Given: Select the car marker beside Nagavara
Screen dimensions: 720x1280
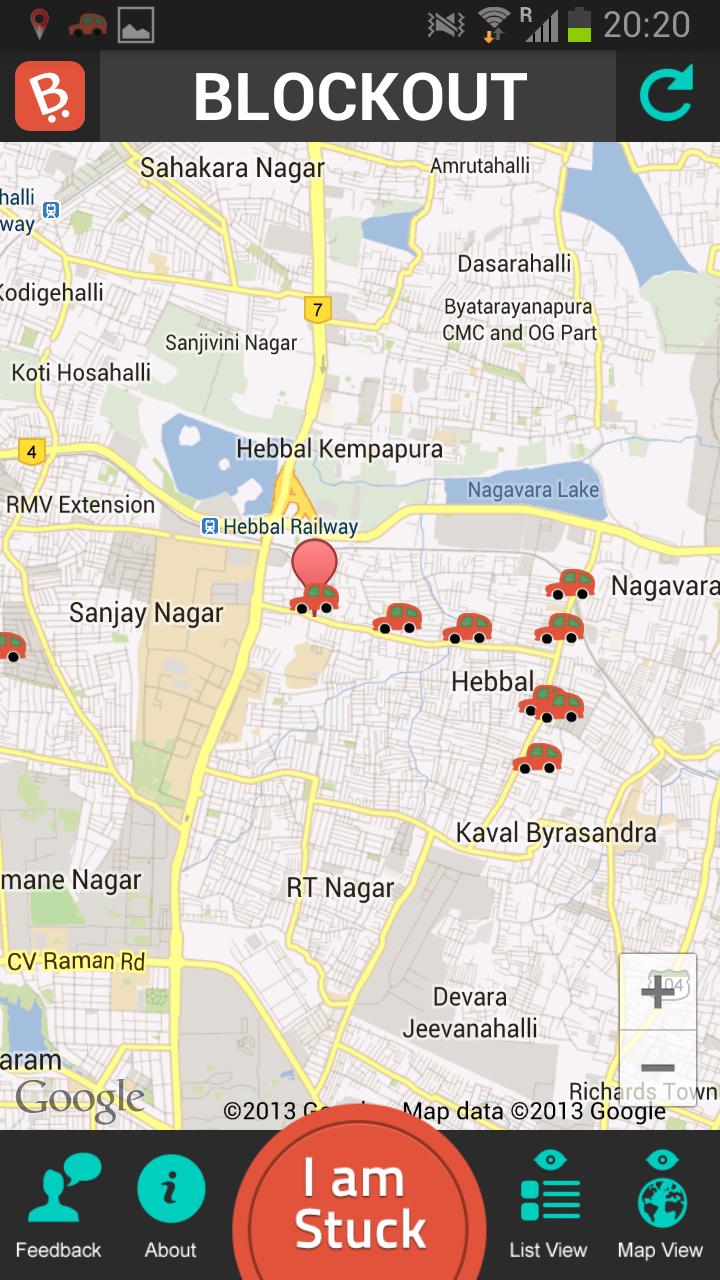Looking at the screenshot, I should click(570, 584).
